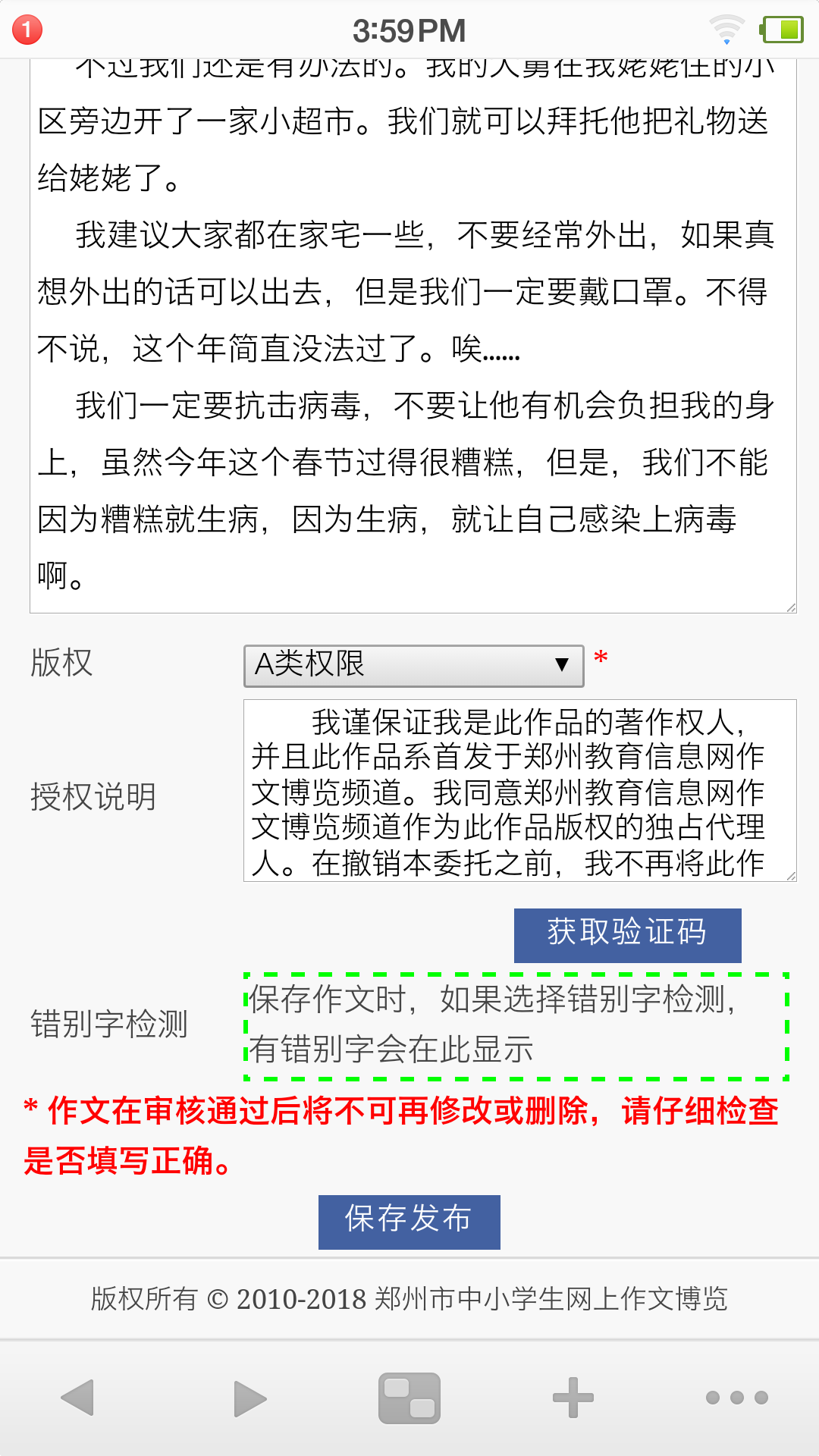Image resolution: width=819 pixels, height=1456 pixels.
Task: Open the browser more options menu
Action: (736, 1398)
